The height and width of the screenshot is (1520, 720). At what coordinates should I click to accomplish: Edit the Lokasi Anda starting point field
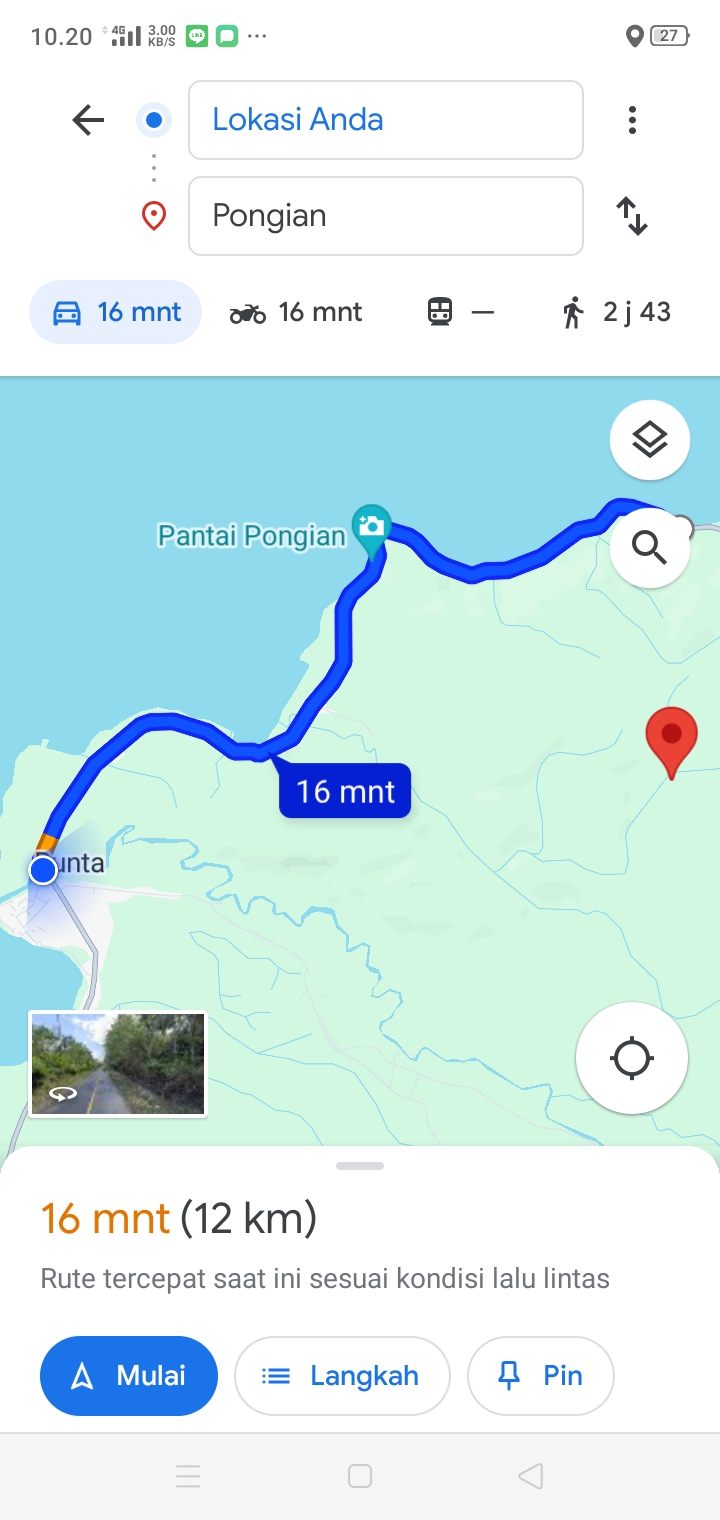(x=386, y=120)
